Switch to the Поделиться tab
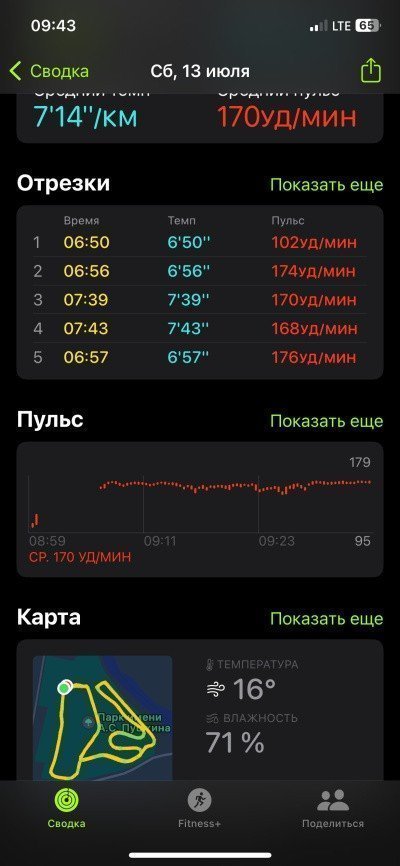 [x=333, y=808]
